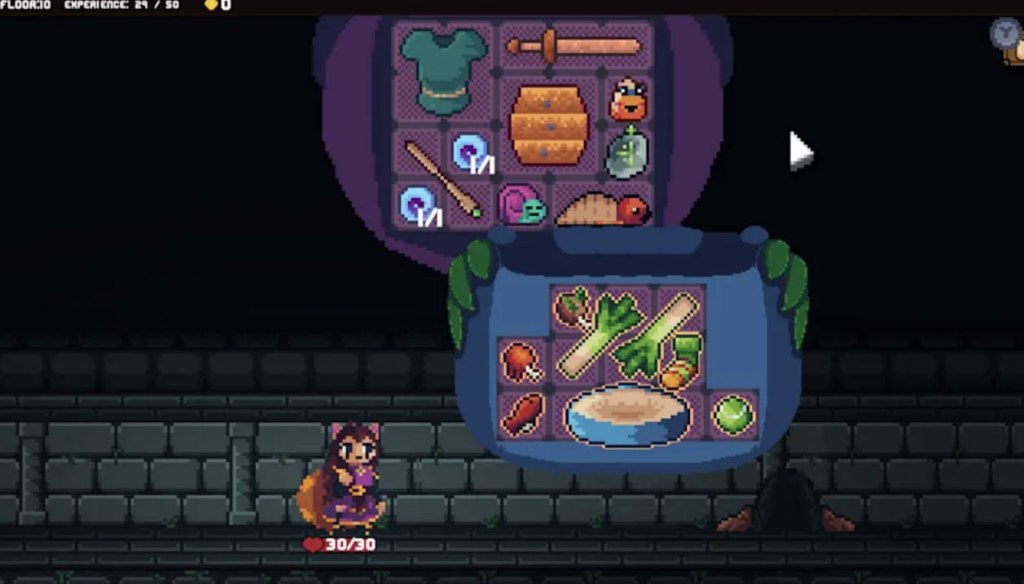Pick the green rune stone item
Screen dimensions: 1024x584
[x=627, y=153]
